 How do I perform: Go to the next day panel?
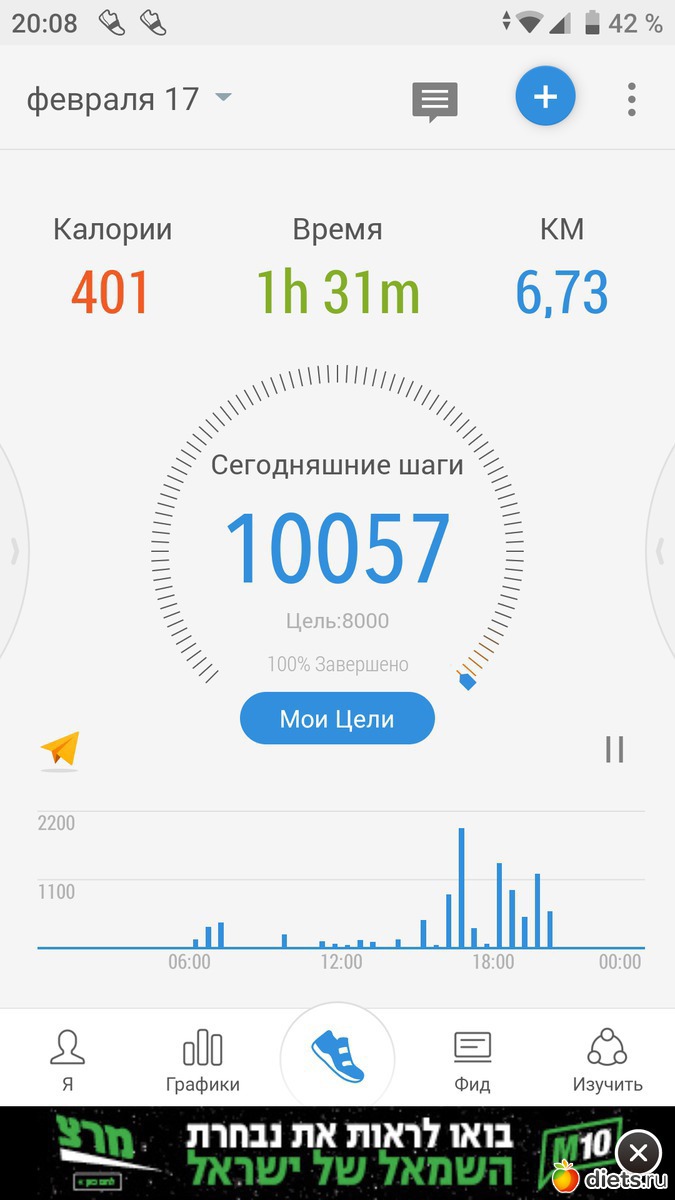[x=661, y=550]
